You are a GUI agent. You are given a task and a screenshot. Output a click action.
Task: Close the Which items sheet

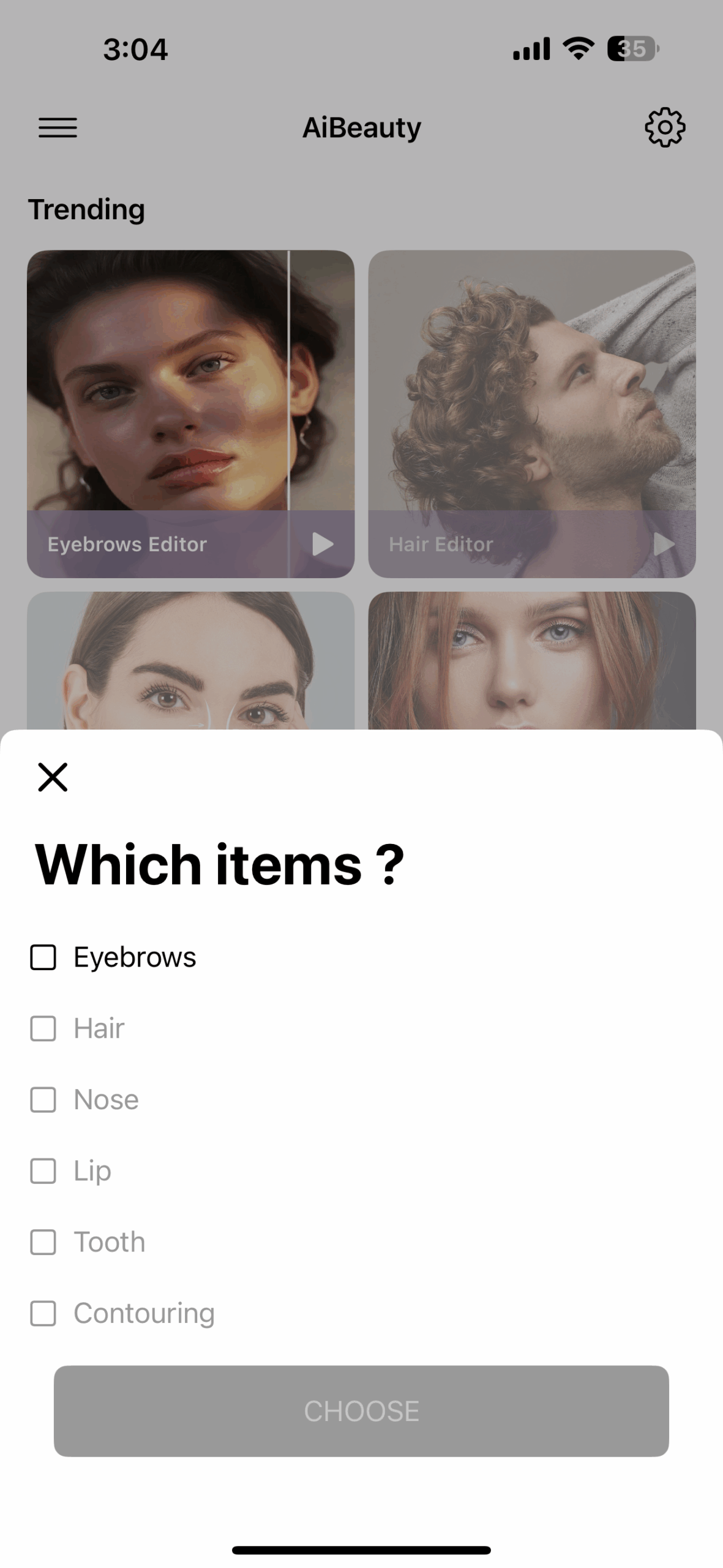[53, 777]
